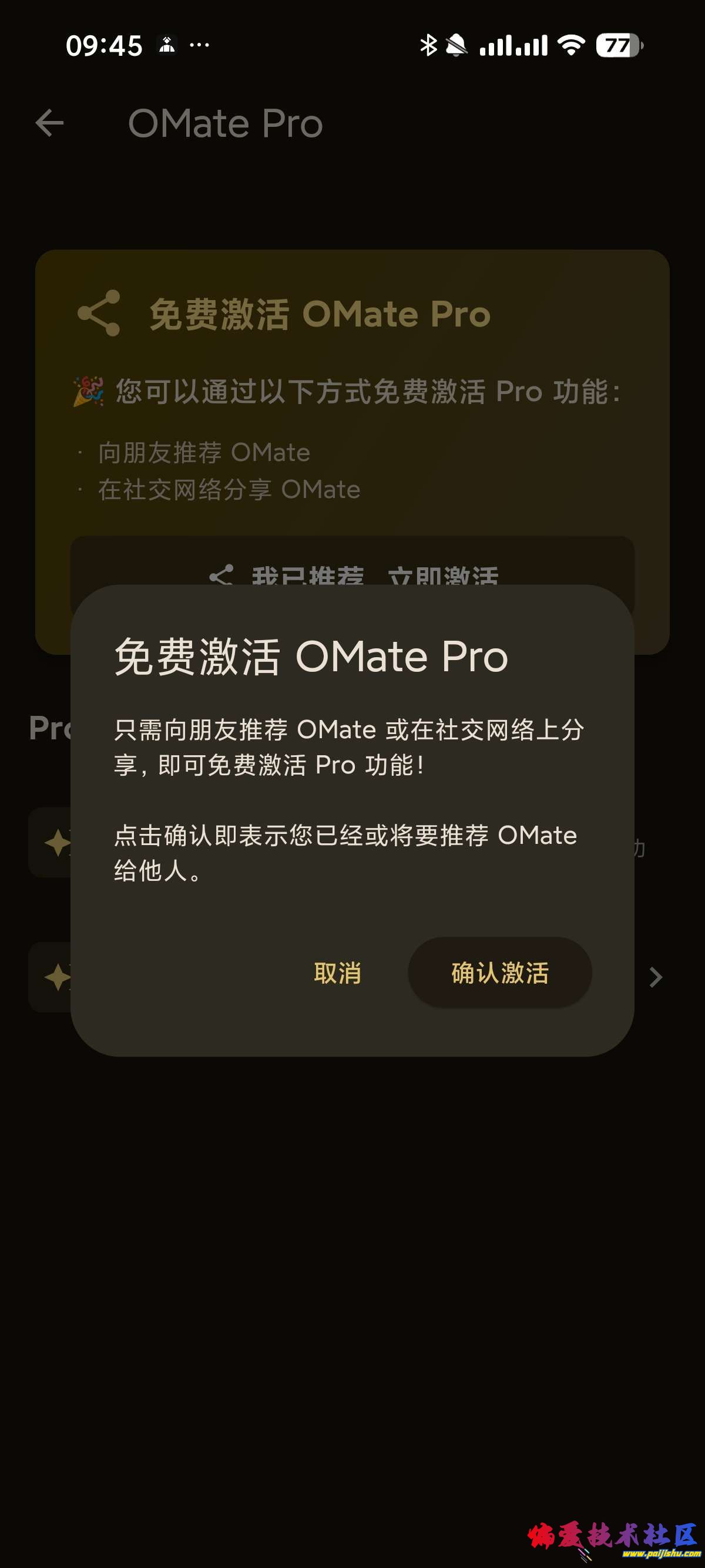Tap 取消 to dismiss the dialog

[337, 973]
